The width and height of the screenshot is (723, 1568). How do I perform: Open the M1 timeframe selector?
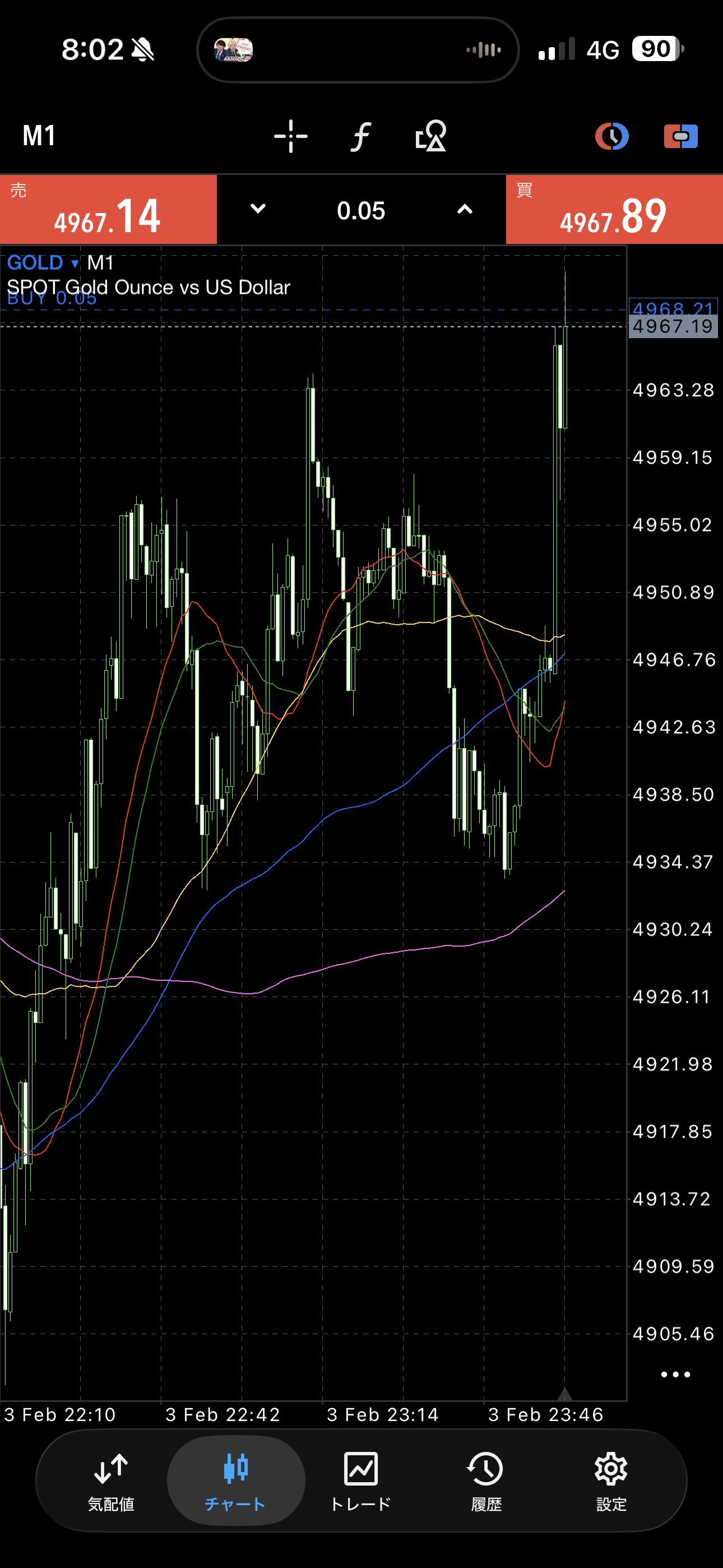point(40,136)
